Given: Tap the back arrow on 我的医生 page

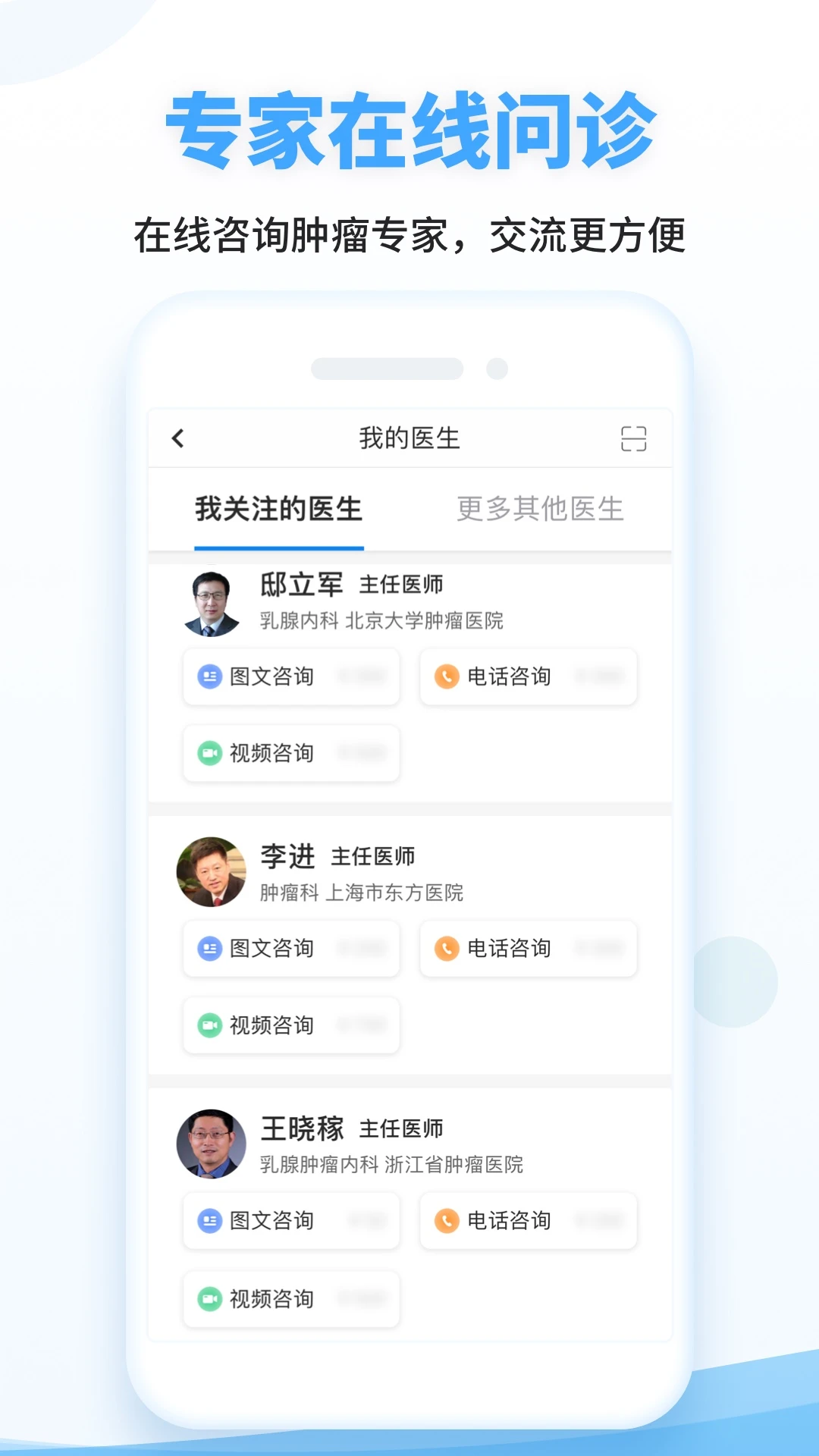Looking at the screenshot, I should [x=176, y=438].
